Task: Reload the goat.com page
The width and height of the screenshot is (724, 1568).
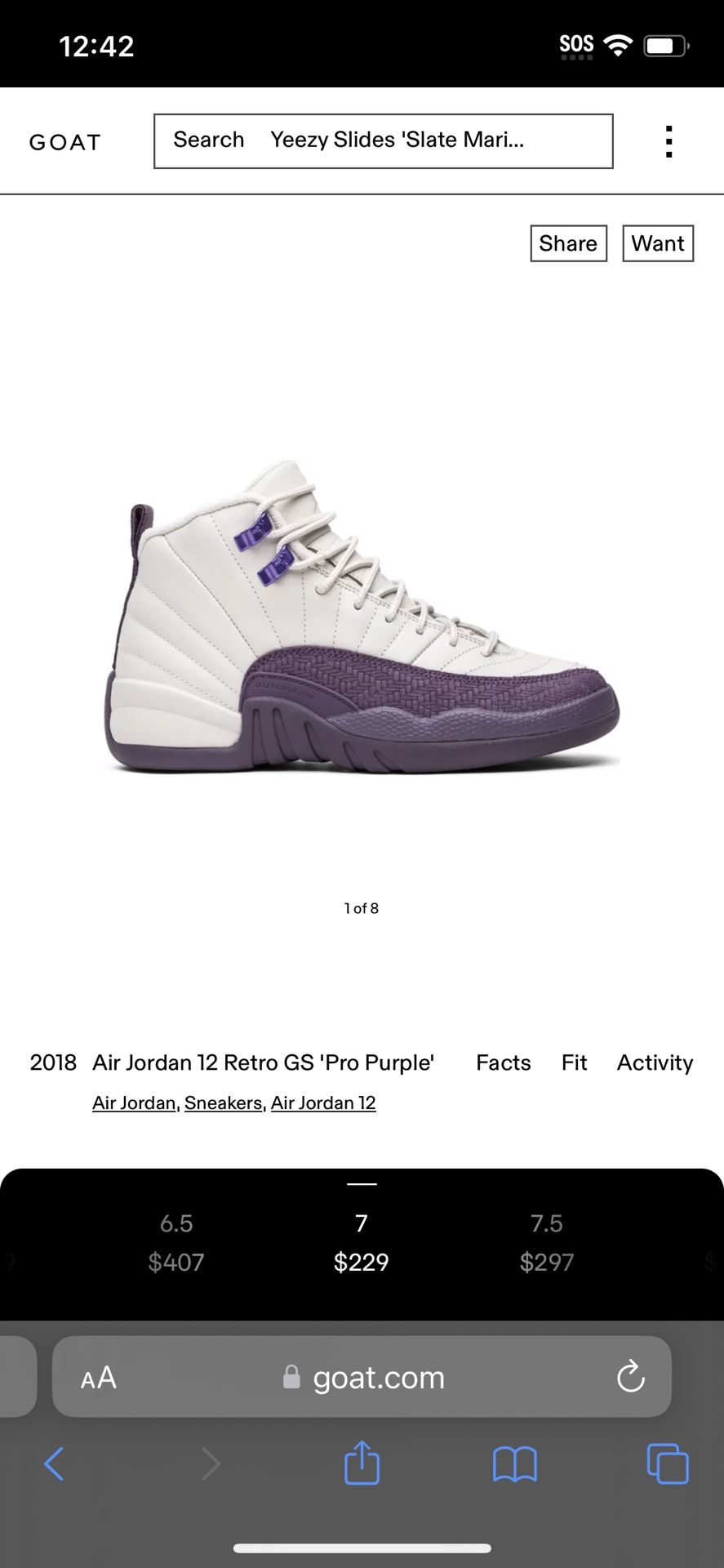Action: 630,1377
